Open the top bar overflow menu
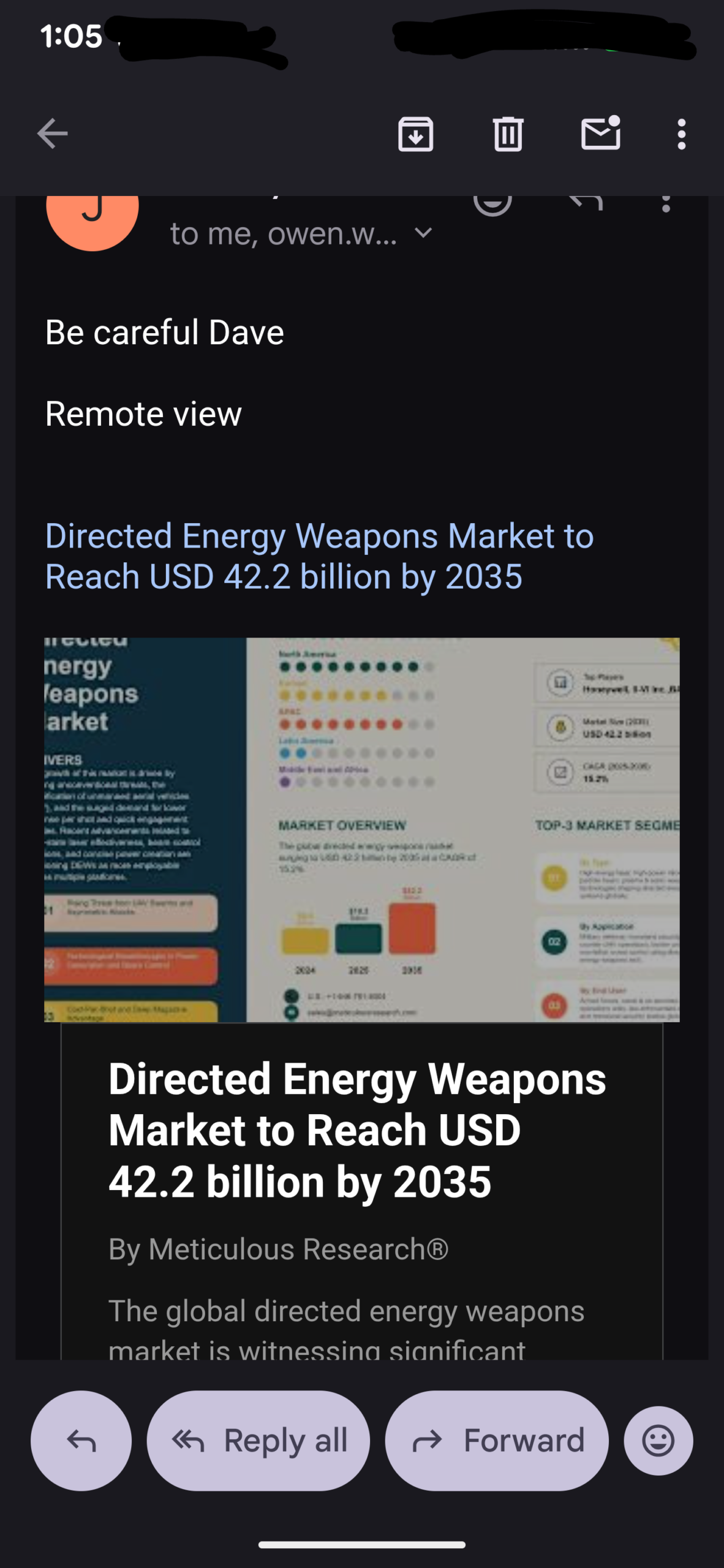 click(x=681, y=134)
